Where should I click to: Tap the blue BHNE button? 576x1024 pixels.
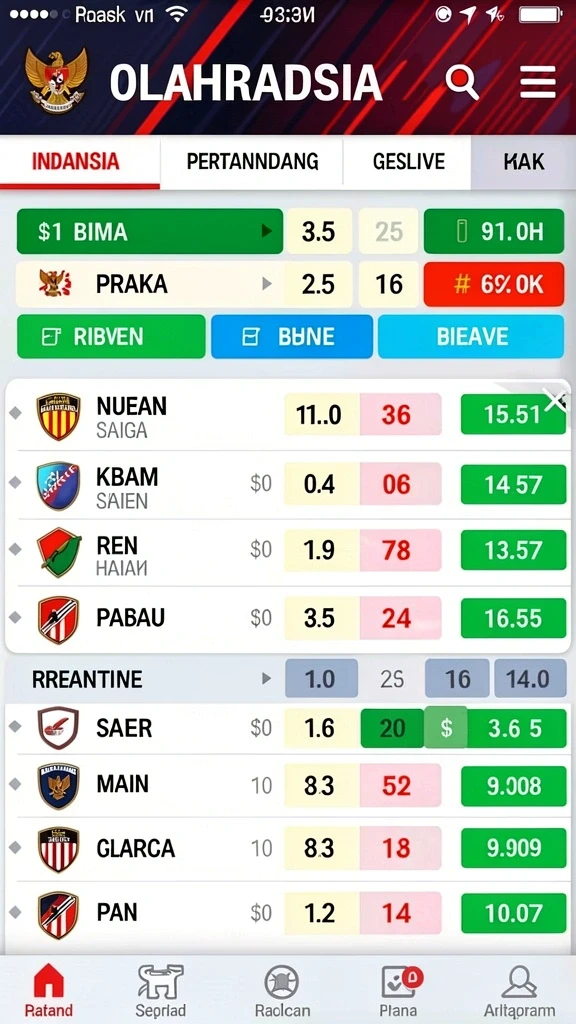(x=292, y=336)
